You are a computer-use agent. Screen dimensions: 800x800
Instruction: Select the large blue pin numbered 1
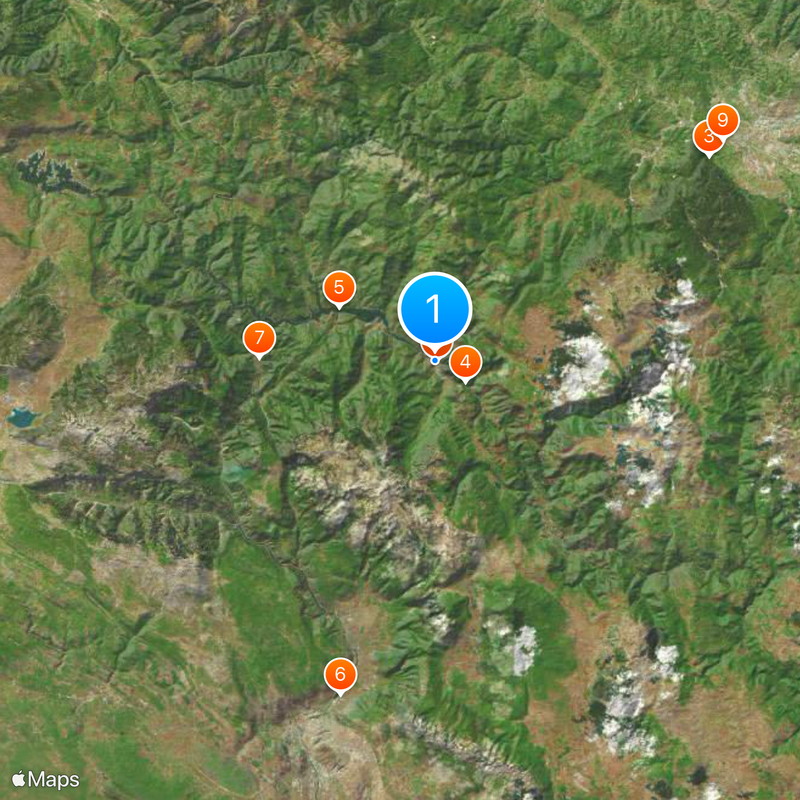click(x=435, y=309)
